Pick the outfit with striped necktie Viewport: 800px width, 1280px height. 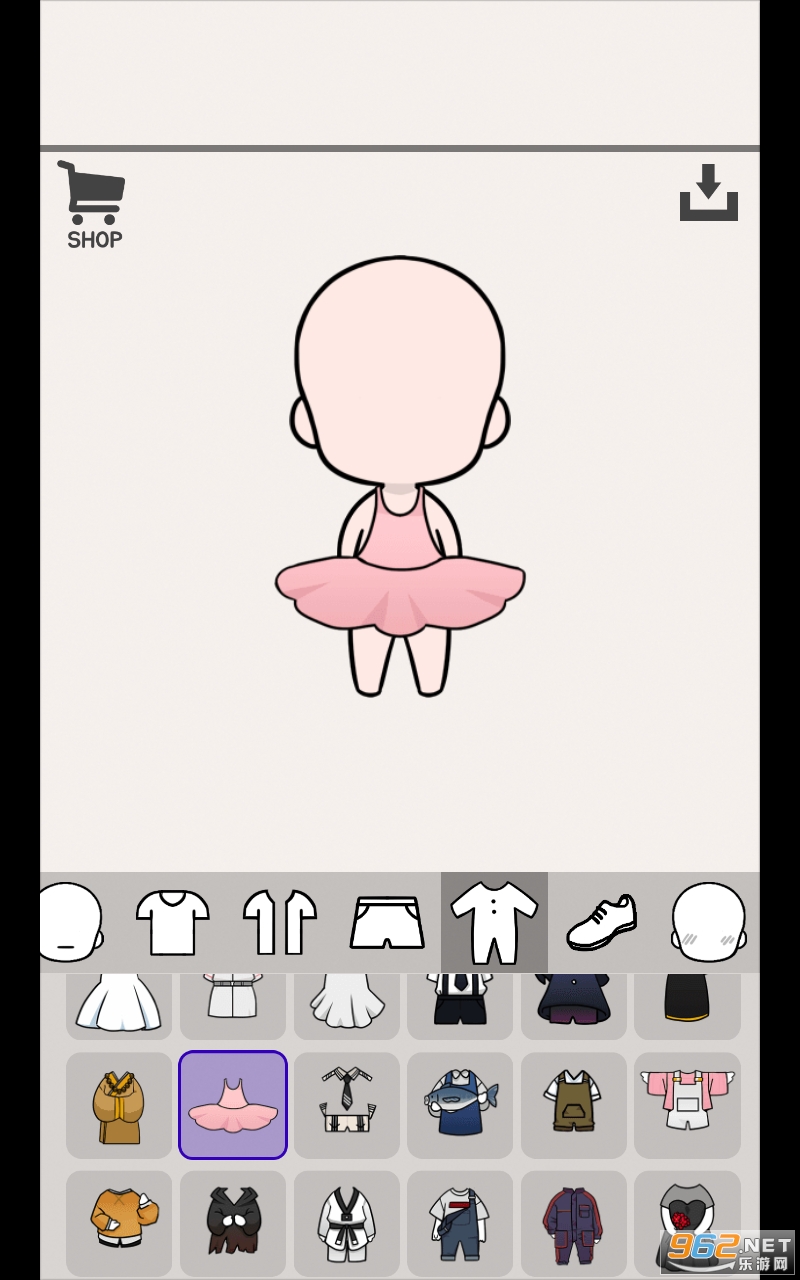[347, 1105]
